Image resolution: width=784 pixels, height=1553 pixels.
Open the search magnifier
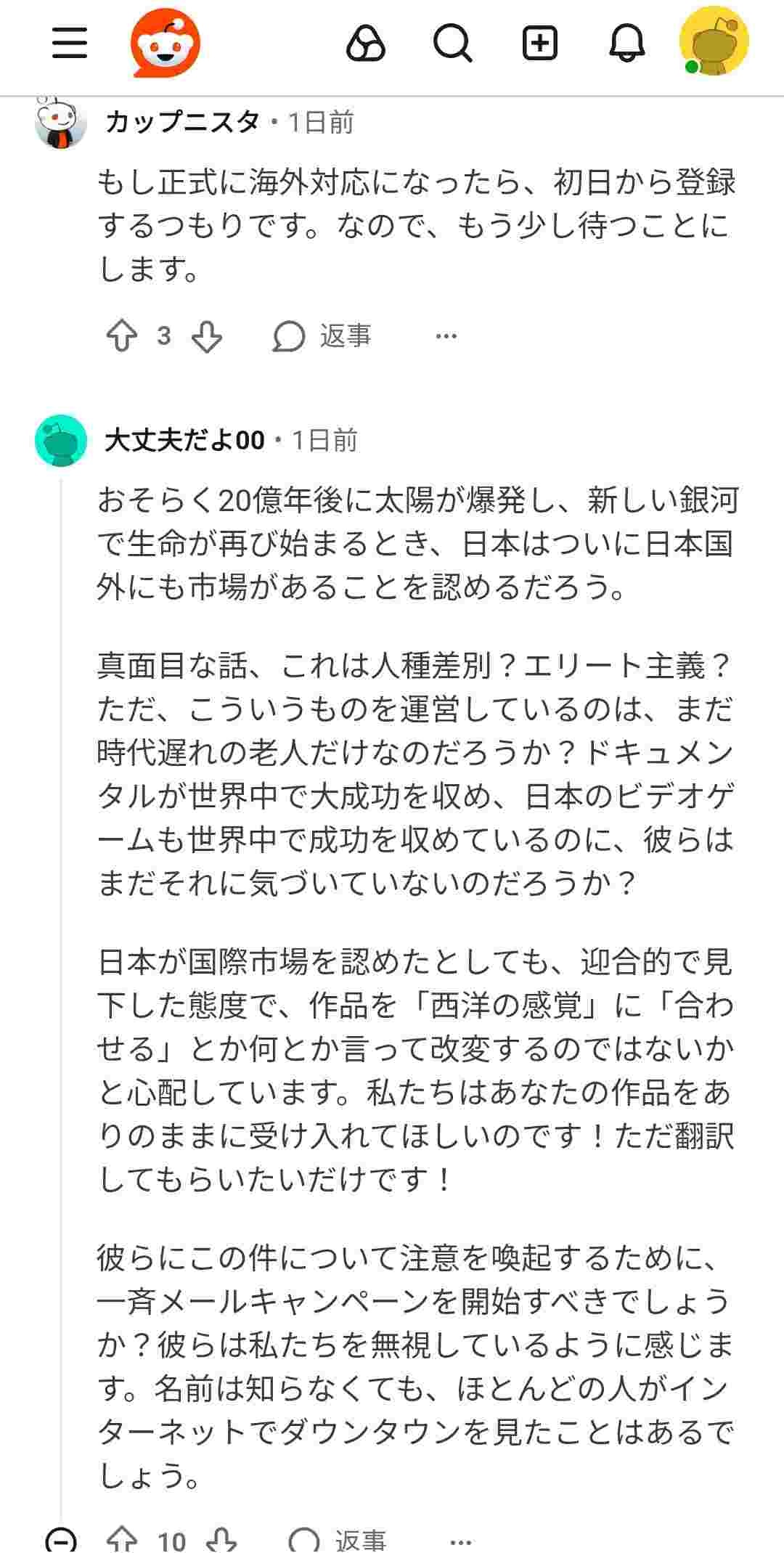click(x=452, y=43)
